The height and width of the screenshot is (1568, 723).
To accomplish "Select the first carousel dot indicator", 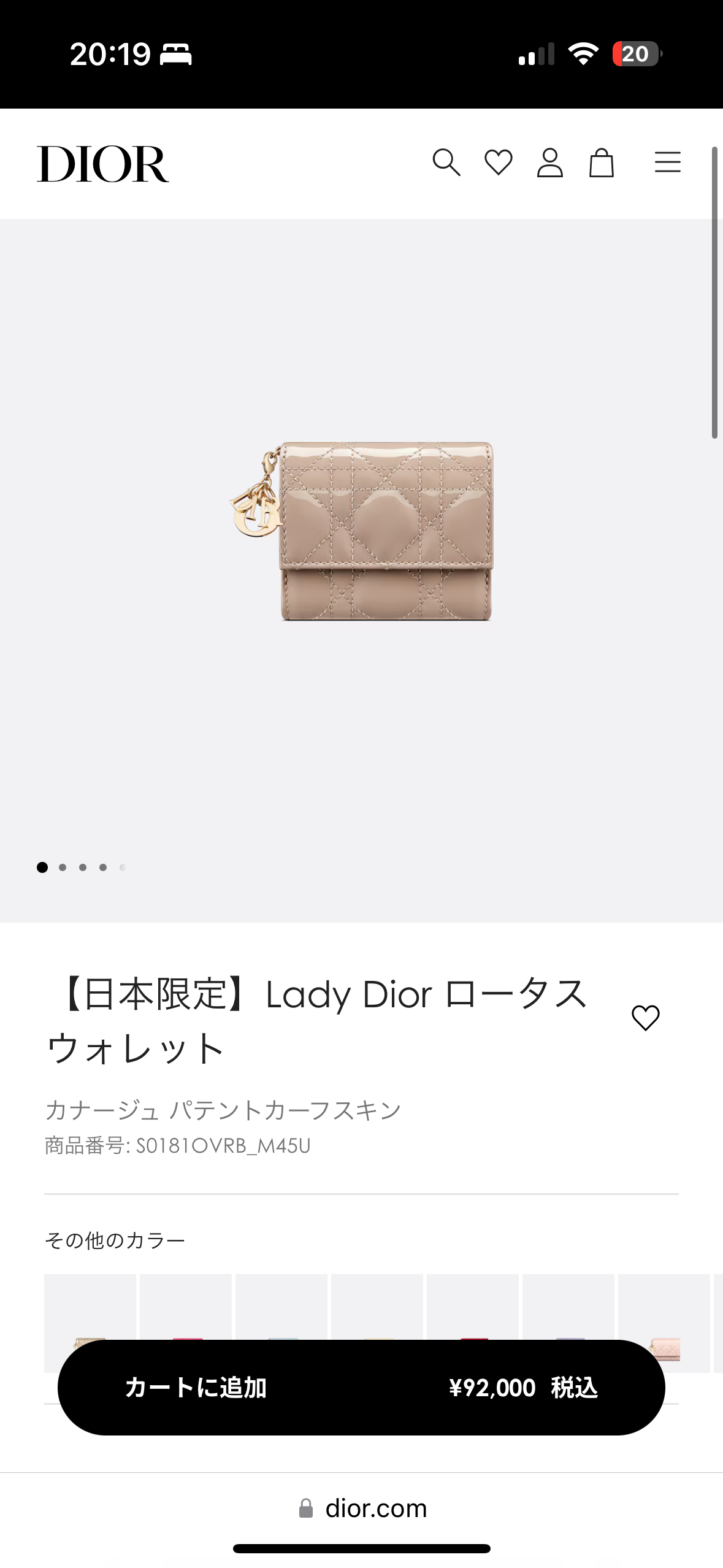I will point(42,866).
